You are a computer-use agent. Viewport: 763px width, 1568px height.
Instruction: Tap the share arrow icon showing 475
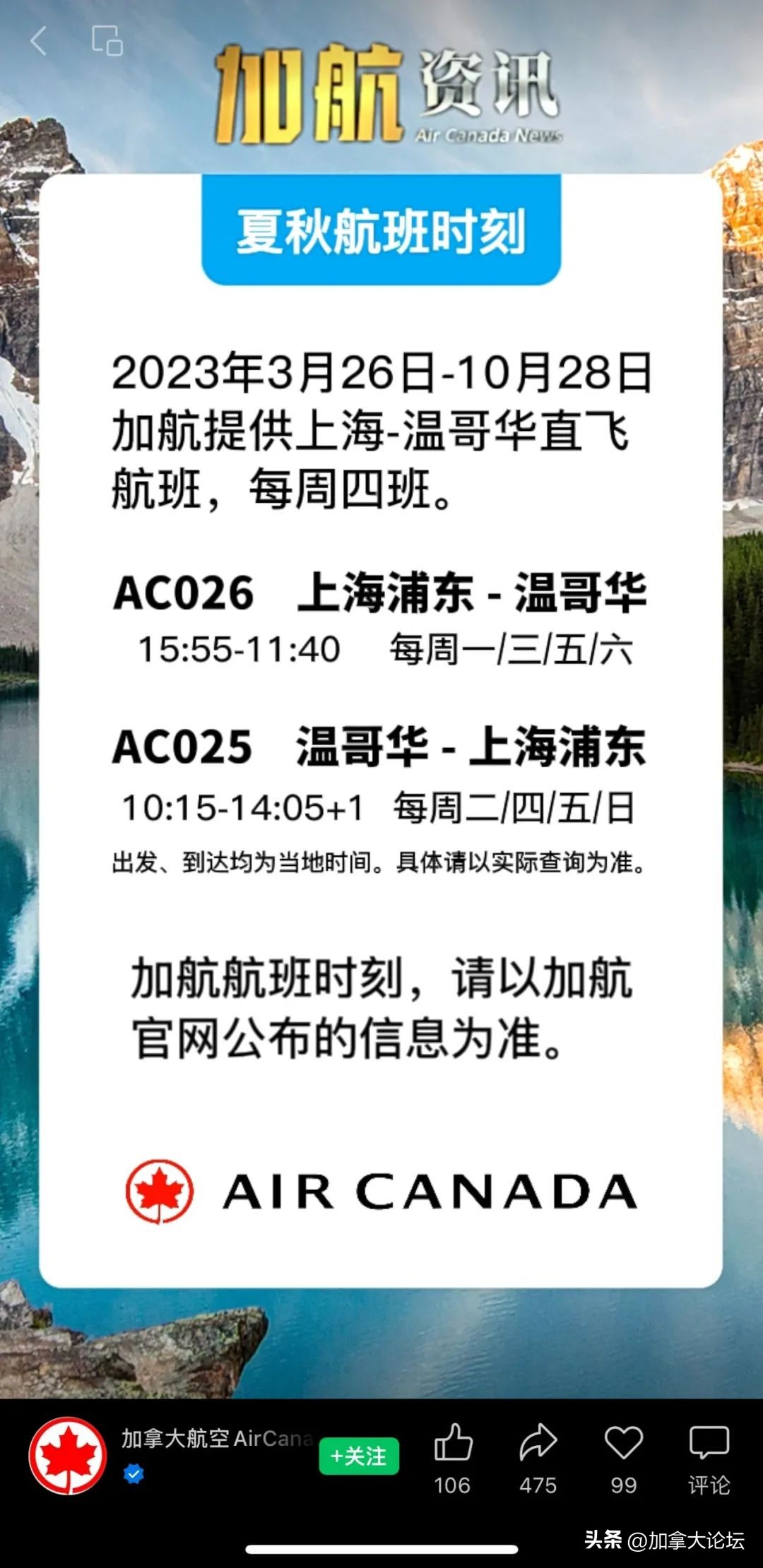pos(539,1441)
